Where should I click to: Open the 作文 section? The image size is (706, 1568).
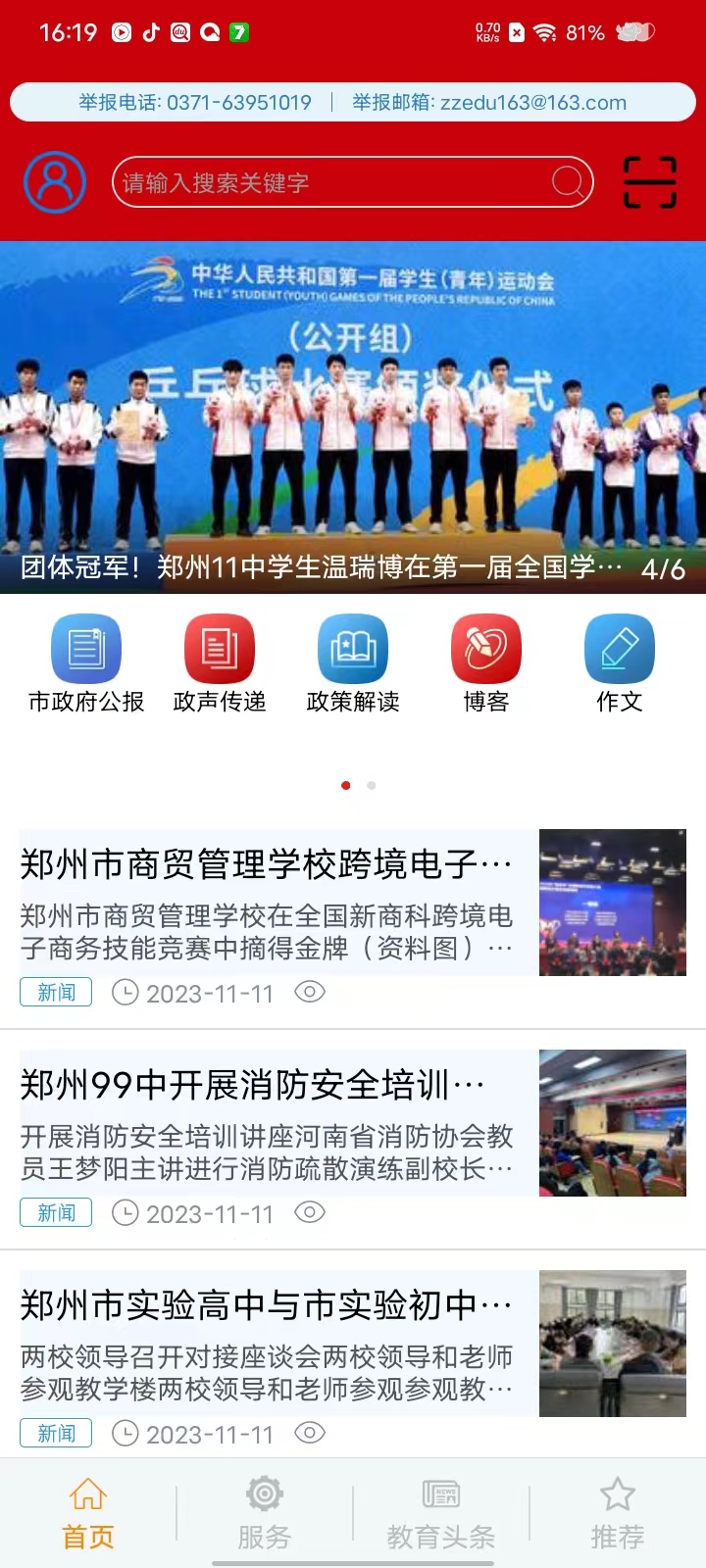(x=620, y=663)
